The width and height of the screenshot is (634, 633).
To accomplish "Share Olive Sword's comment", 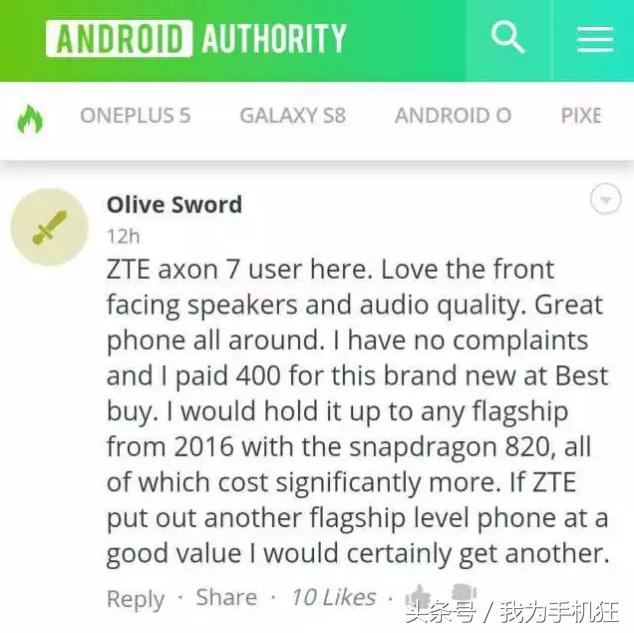I will [226, 598].
